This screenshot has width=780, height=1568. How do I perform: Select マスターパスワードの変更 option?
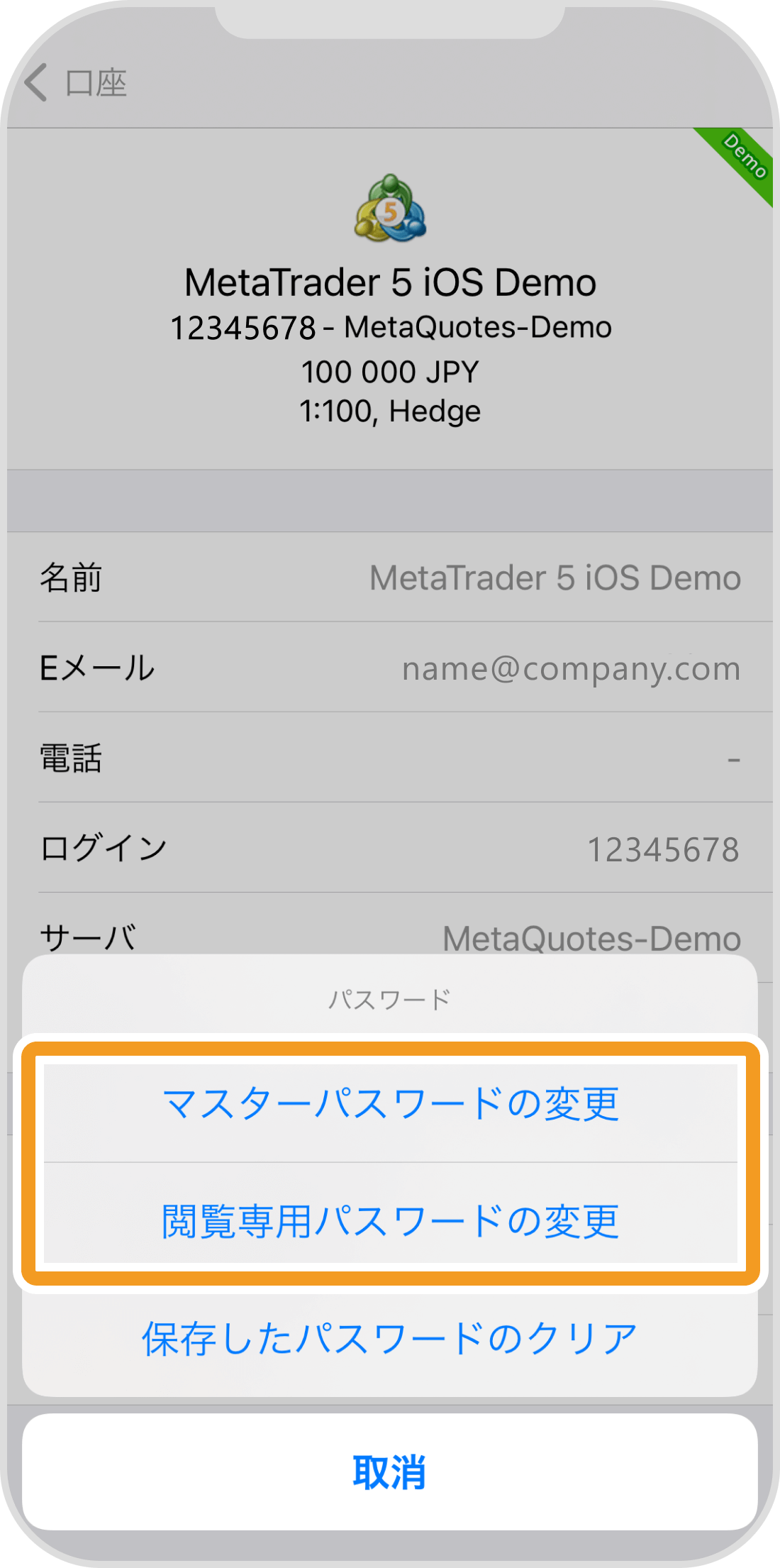[x=390, y=1105]
